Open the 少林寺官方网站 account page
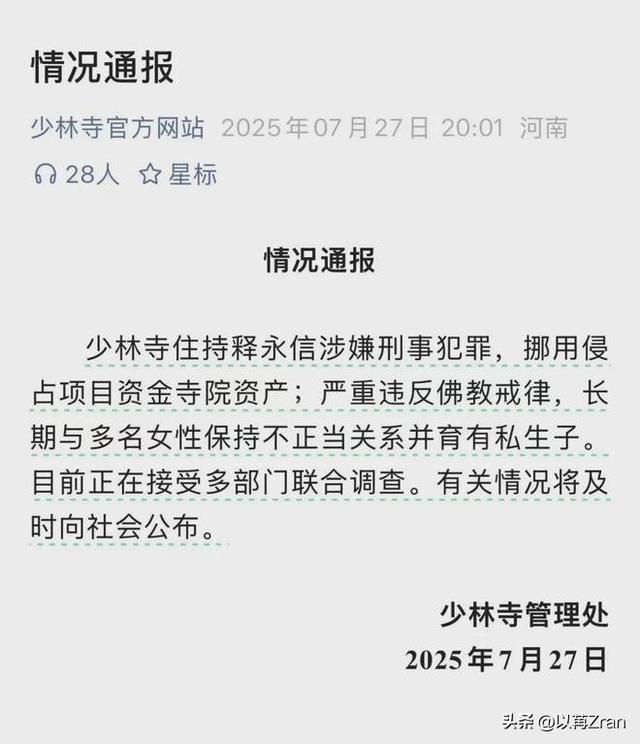This screenshot has height=744, width=640. pos(117,129)
